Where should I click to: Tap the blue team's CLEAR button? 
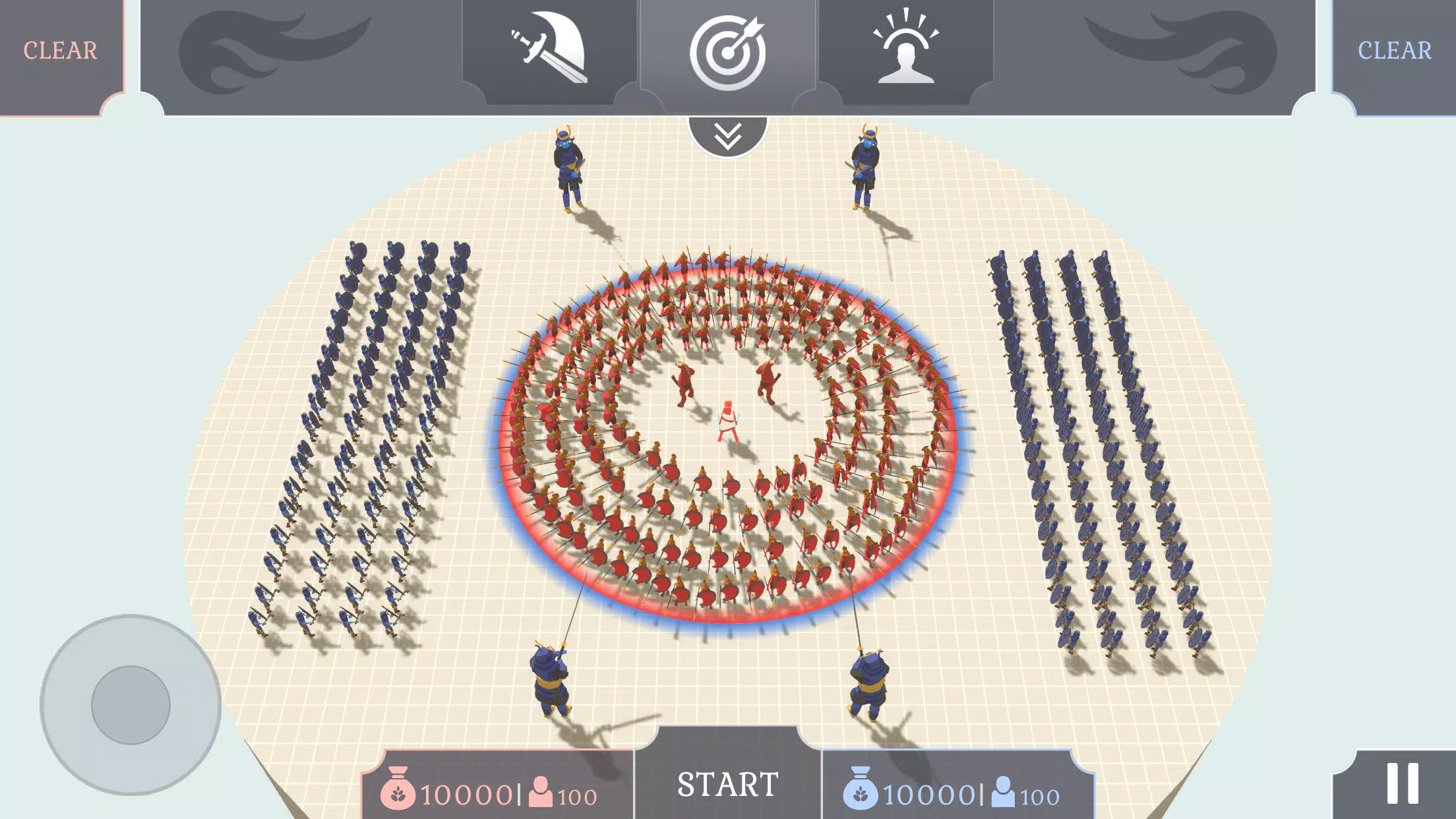(x=1394, y=51)
